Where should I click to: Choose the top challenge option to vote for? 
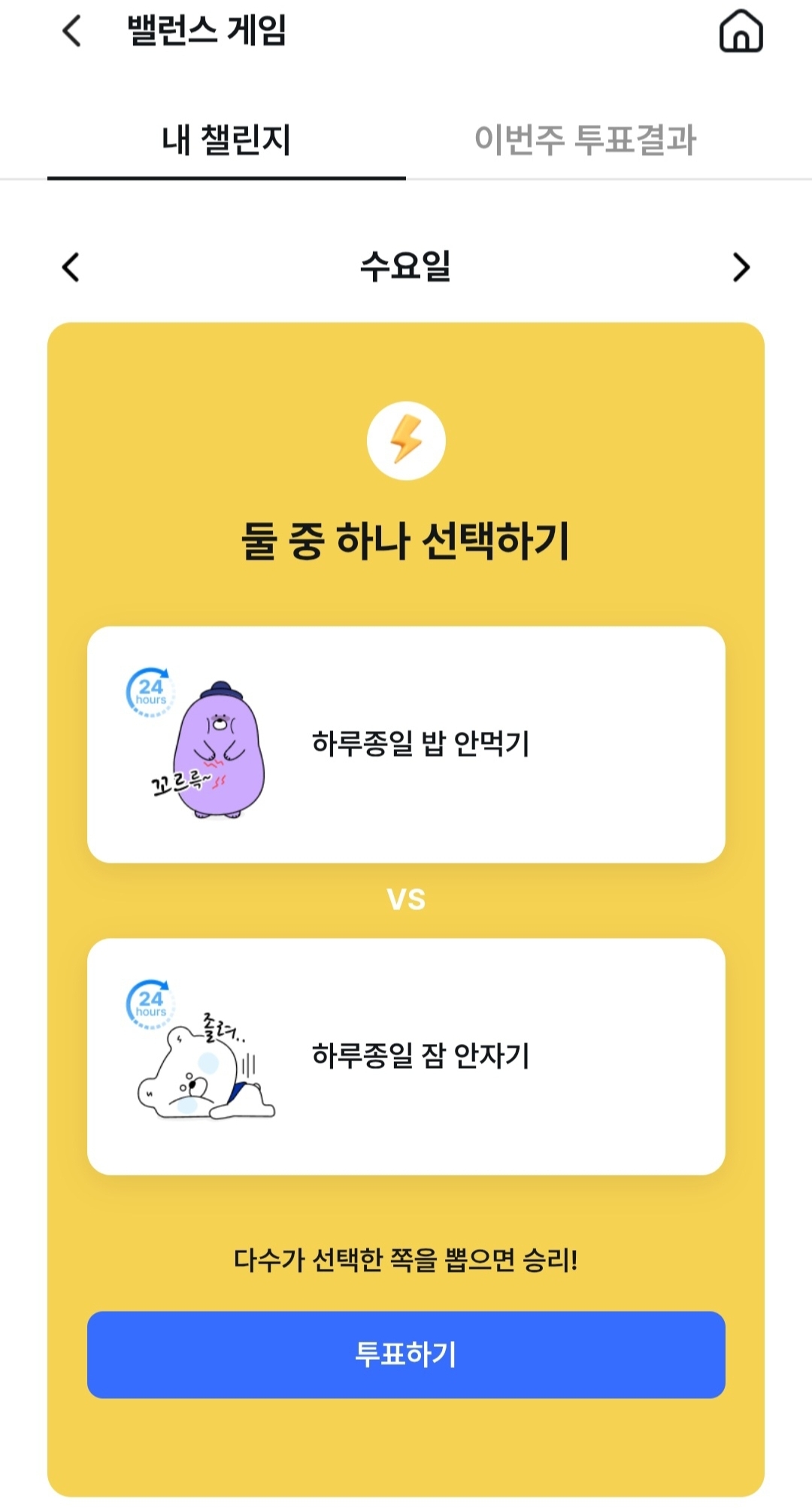tap(406, 743)
